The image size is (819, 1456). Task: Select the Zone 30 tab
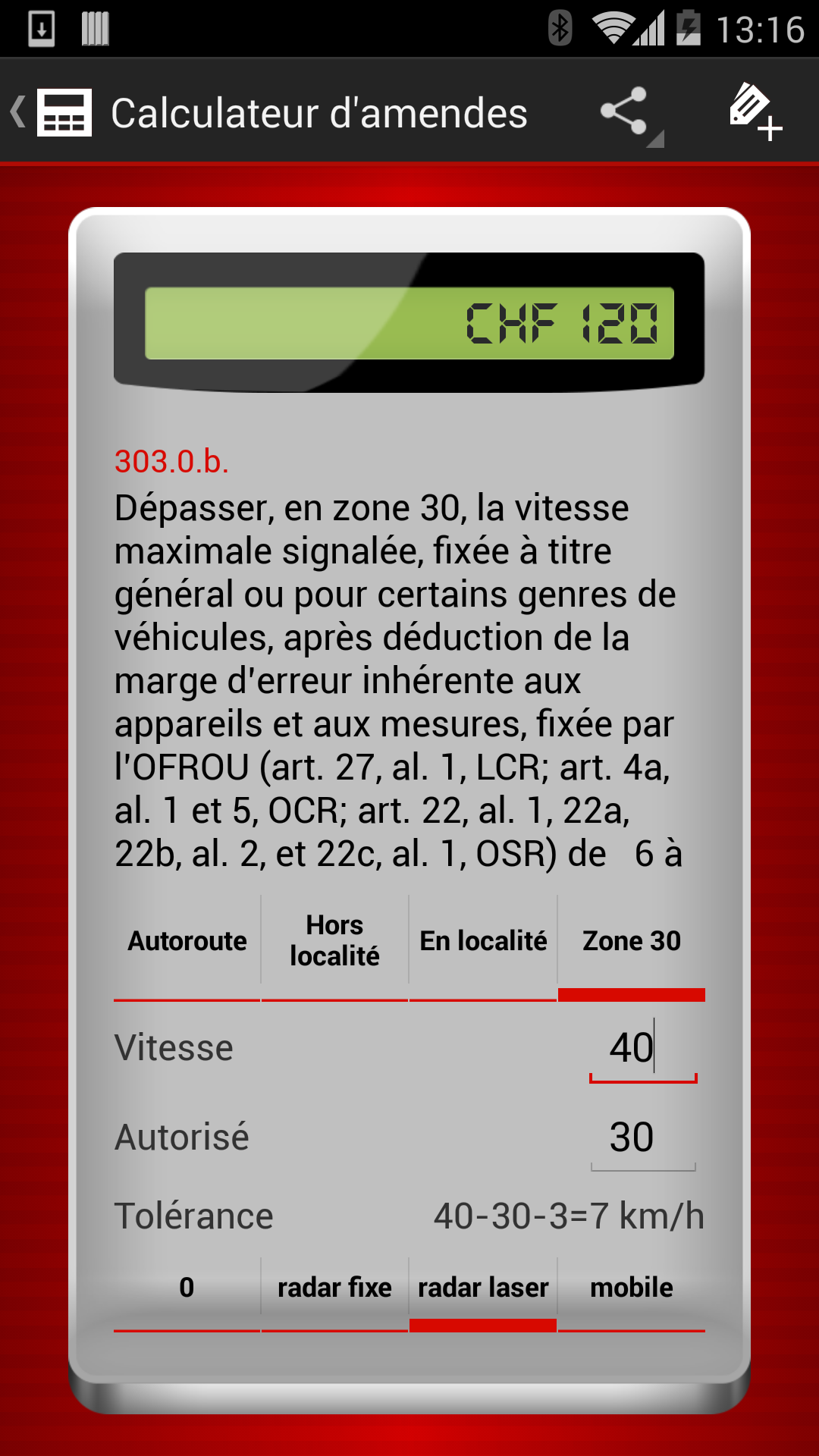click(x=631, y=941)
